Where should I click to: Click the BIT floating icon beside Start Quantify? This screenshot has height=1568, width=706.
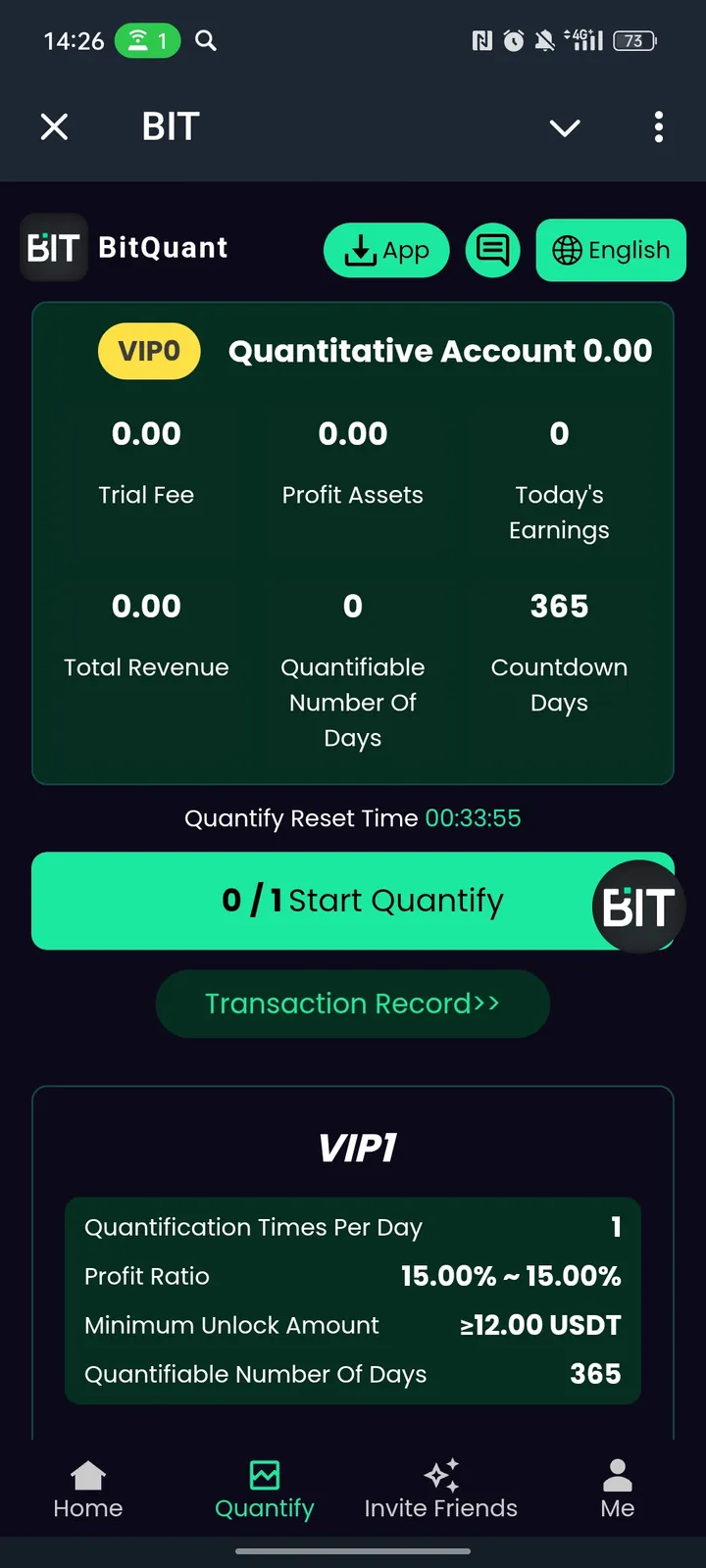tap(638, 906)
